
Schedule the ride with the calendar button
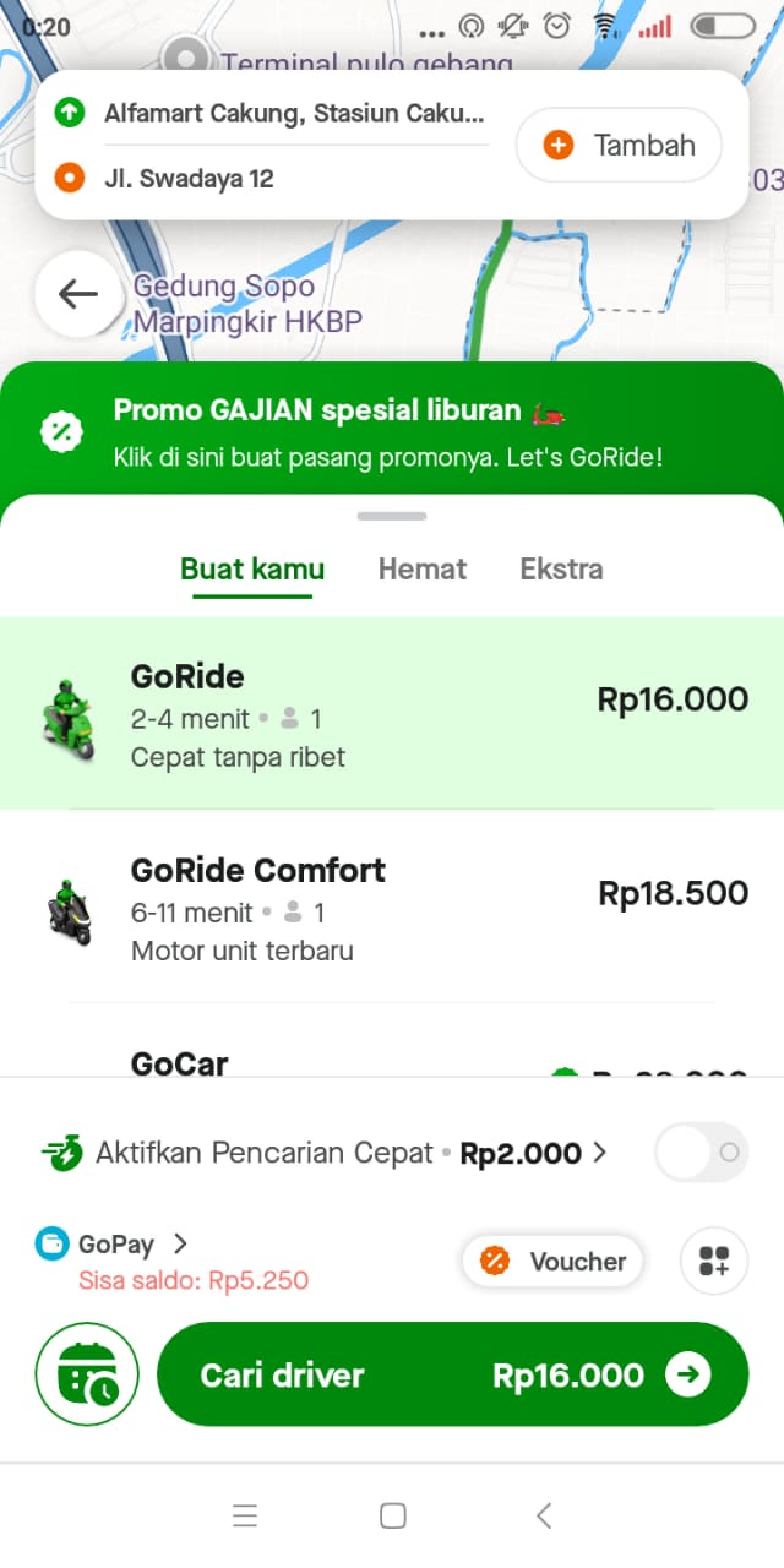coord(87,1374)
